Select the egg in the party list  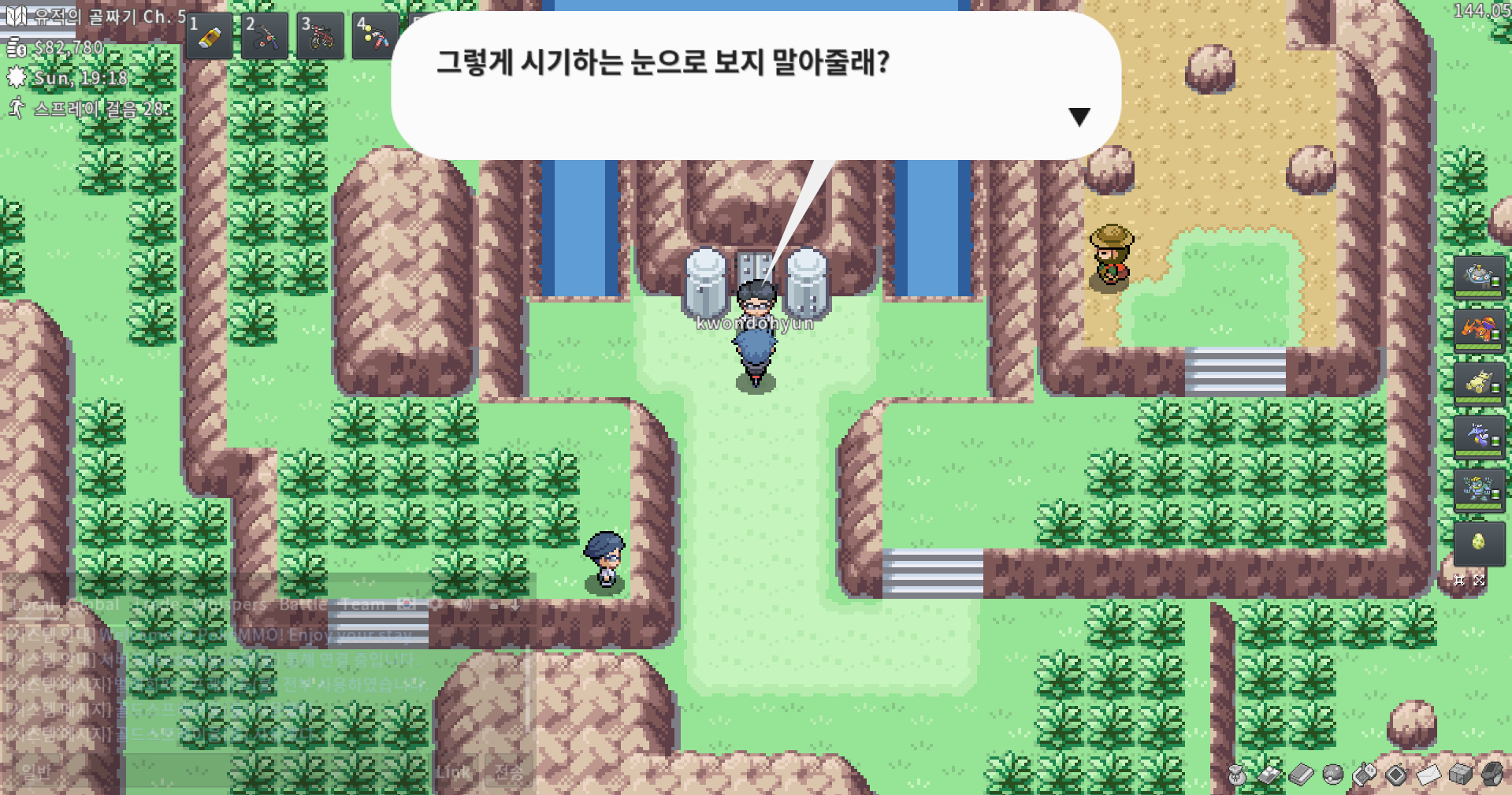tap(1479, 543)
